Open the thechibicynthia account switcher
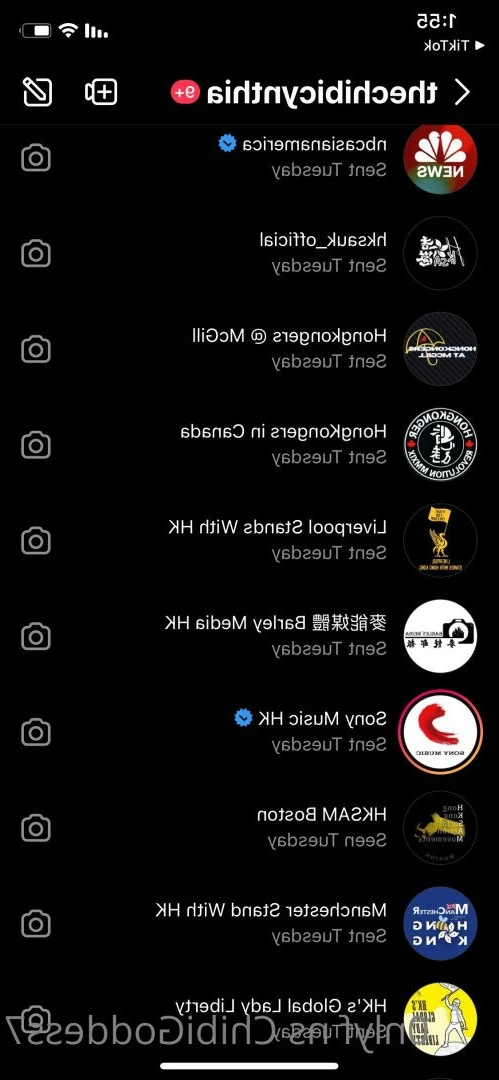The height and width of the screenshot is (1080, 499). tap(305, 92)
